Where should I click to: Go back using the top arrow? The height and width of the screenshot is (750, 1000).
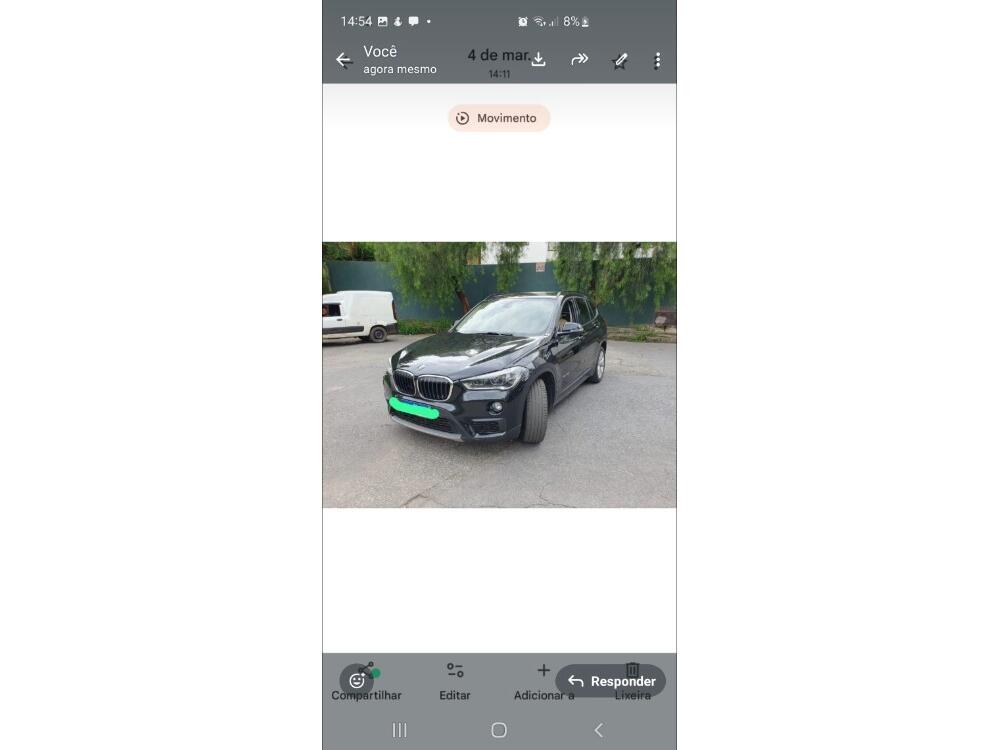[x=344, y=60]
